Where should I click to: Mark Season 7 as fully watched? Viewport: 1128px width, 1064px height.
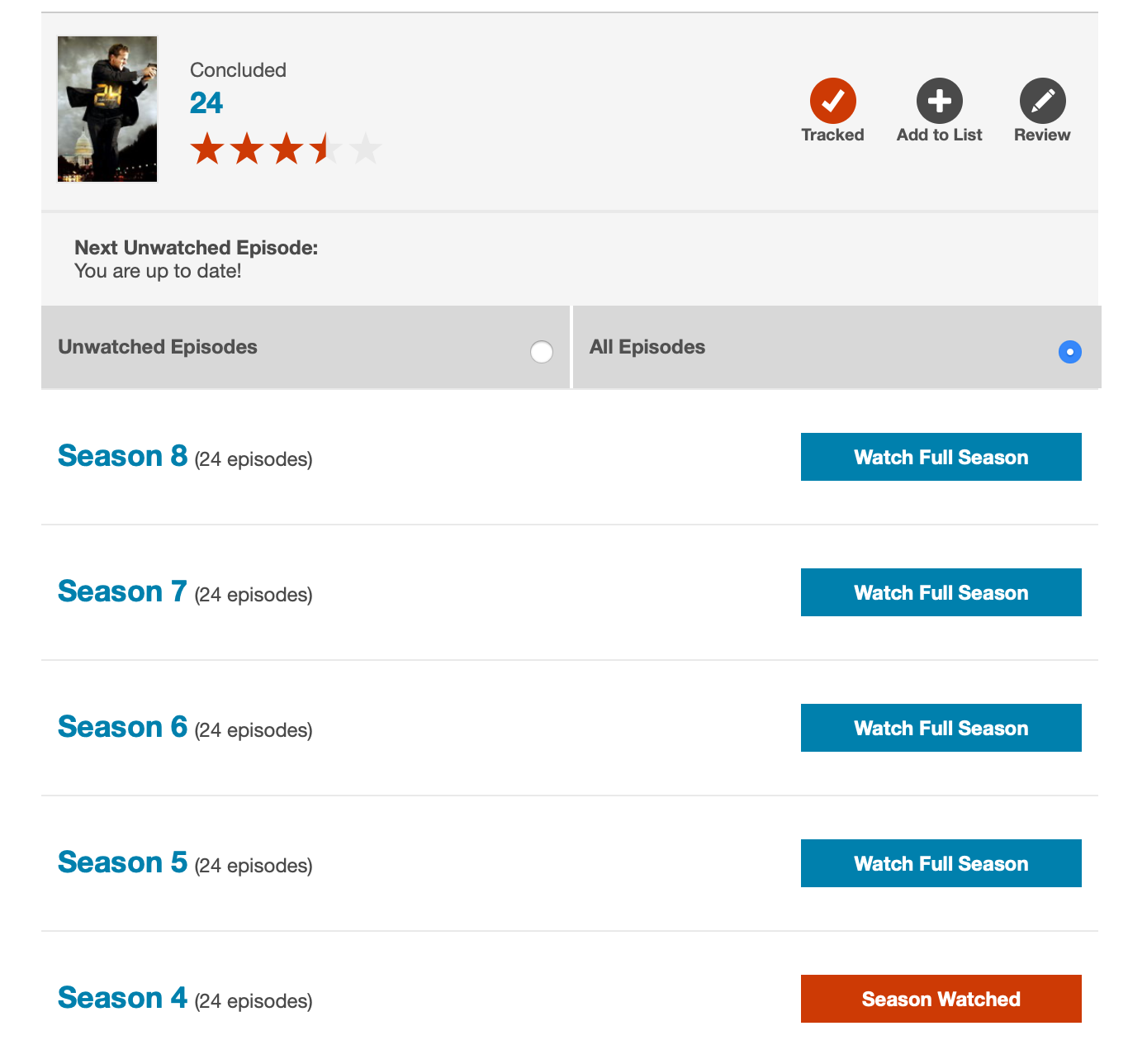pos(941,592)
